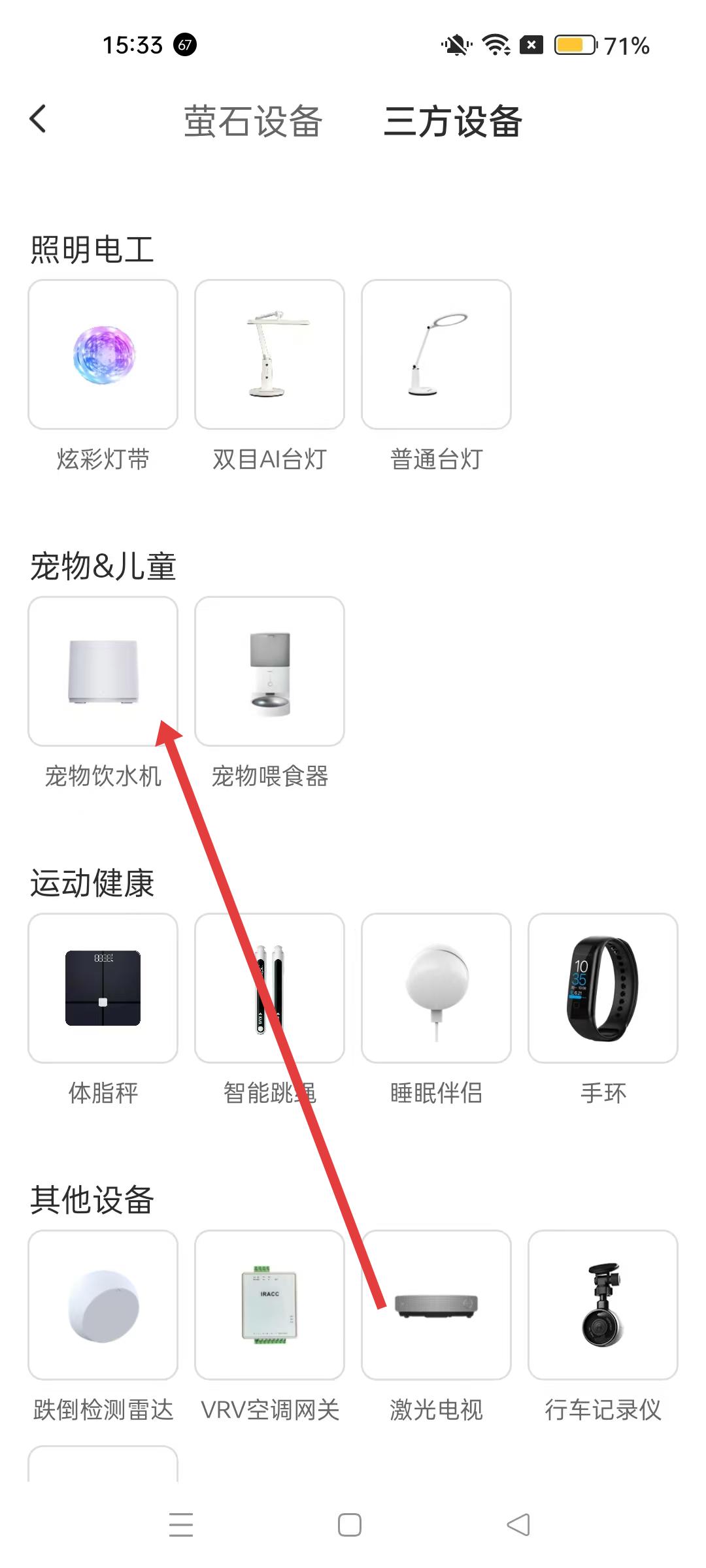Open the VRV空调网关 tile
706x1568 pixels.
269,1305
